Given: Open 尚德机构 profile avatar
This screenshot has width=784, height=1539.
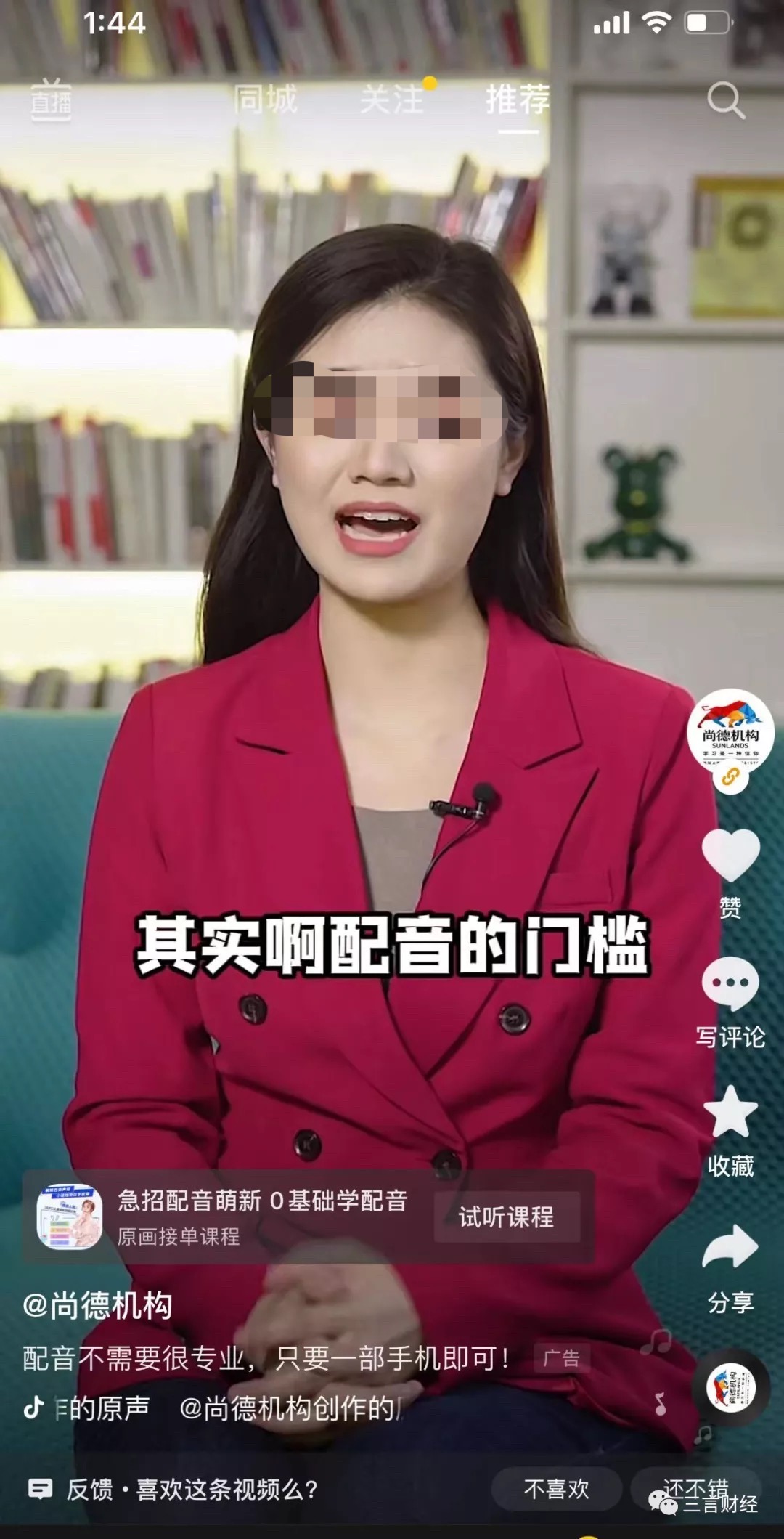Looking at the screenshot, I should tap(730, 731).
